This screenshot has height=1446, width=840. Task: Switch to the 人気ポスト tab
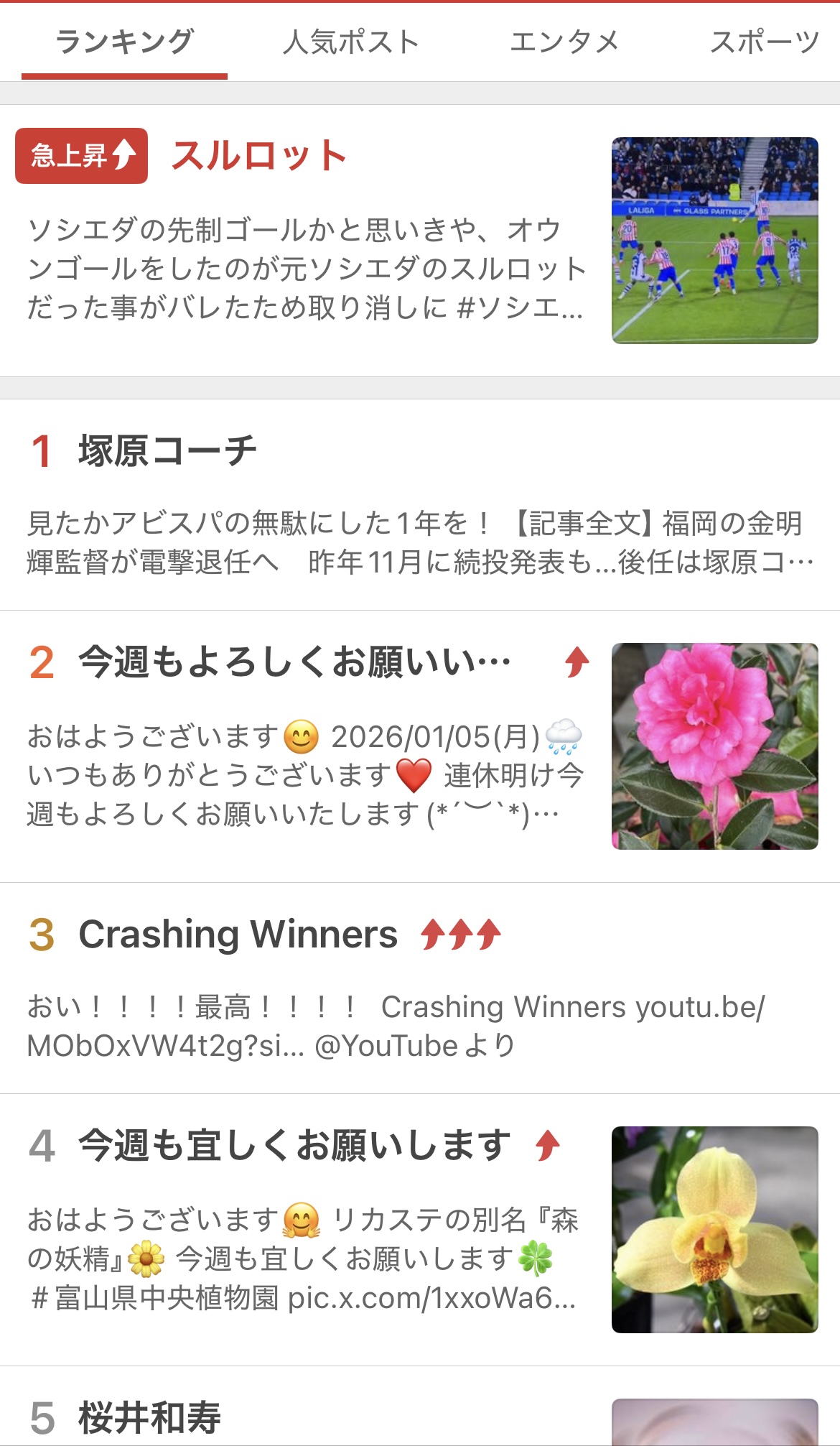350,42
